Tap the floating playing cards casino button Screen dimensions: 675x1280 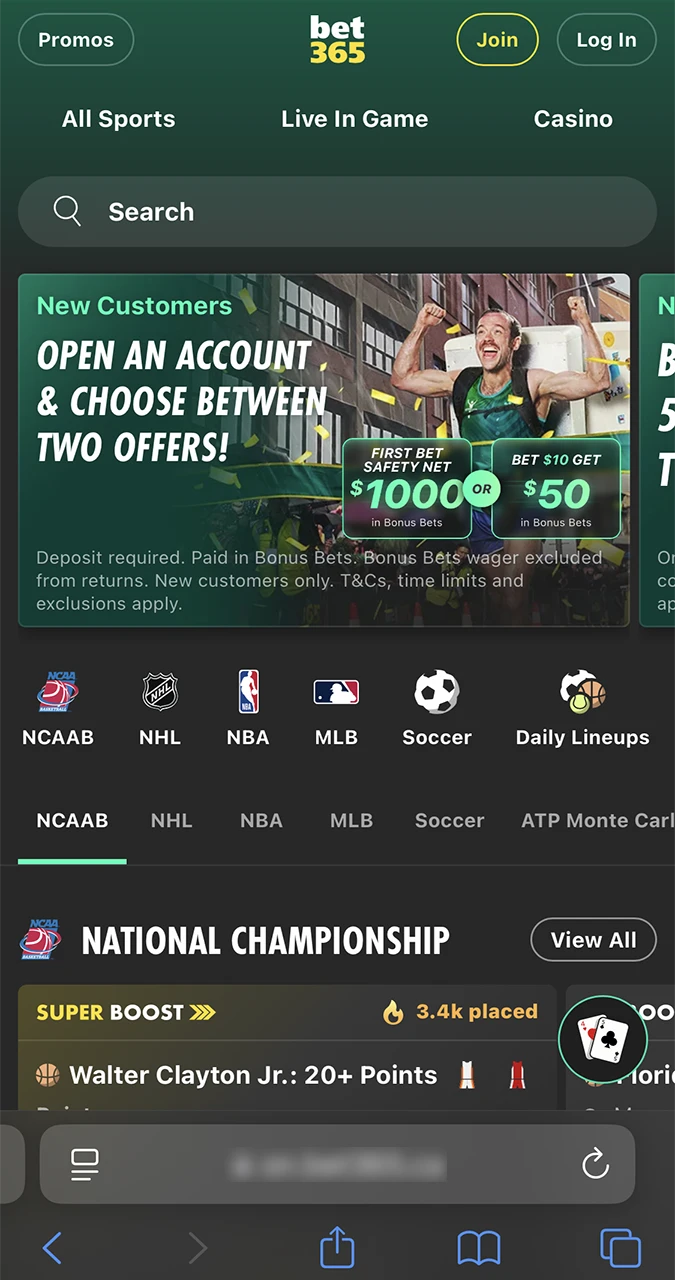point(603,1040)
